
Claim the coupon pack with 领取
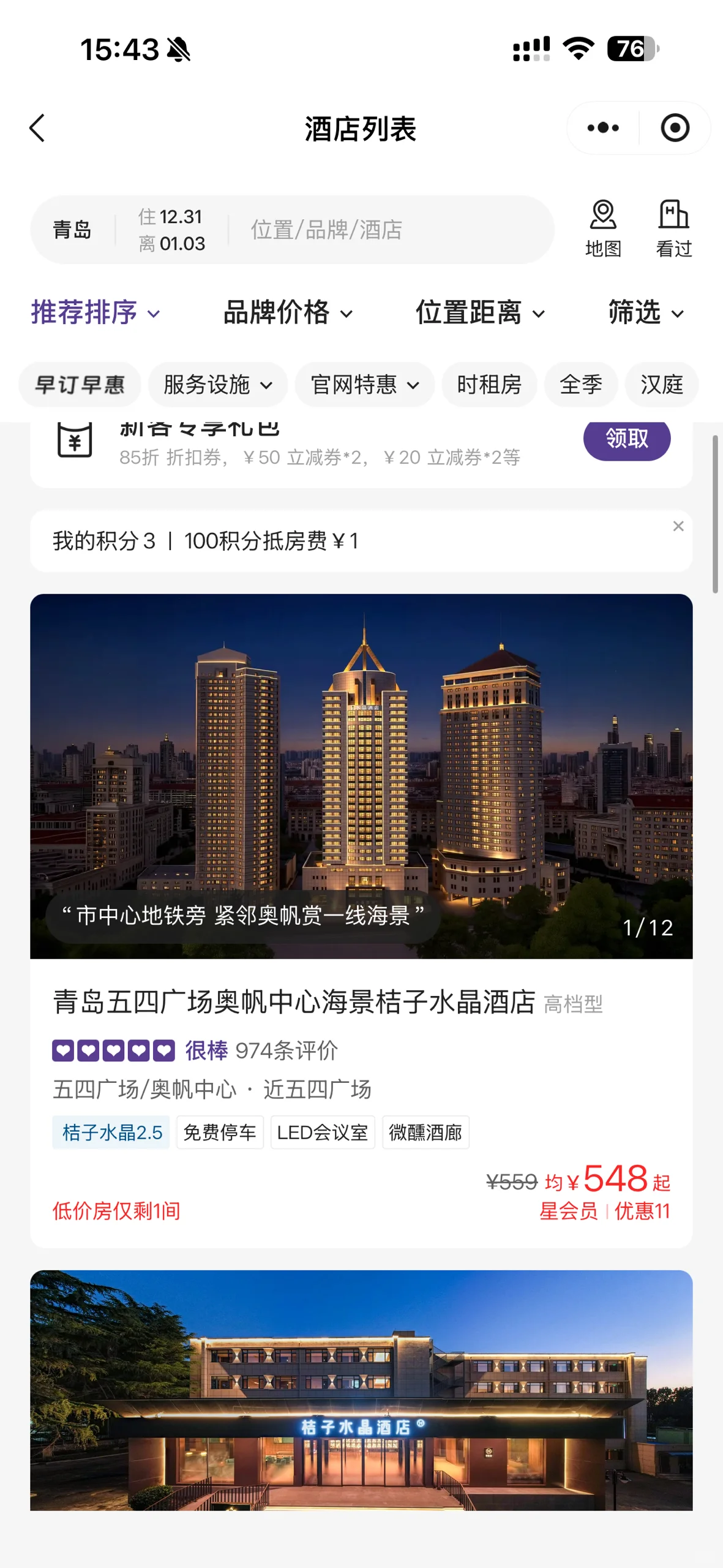pyautogui.click(x=626, y=439)
